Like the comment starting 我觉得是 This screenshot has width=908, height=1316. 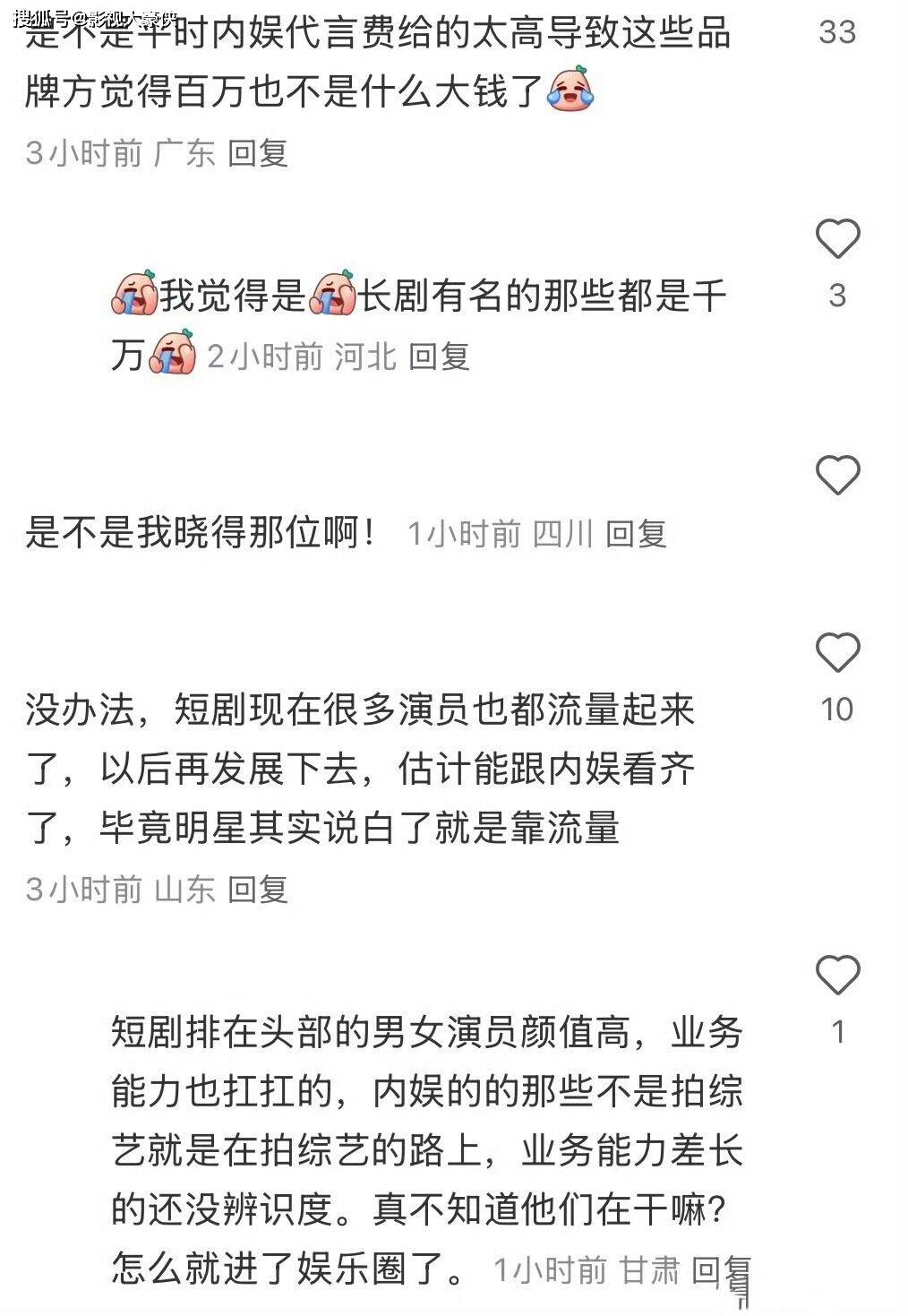click(x=837, y=239)
